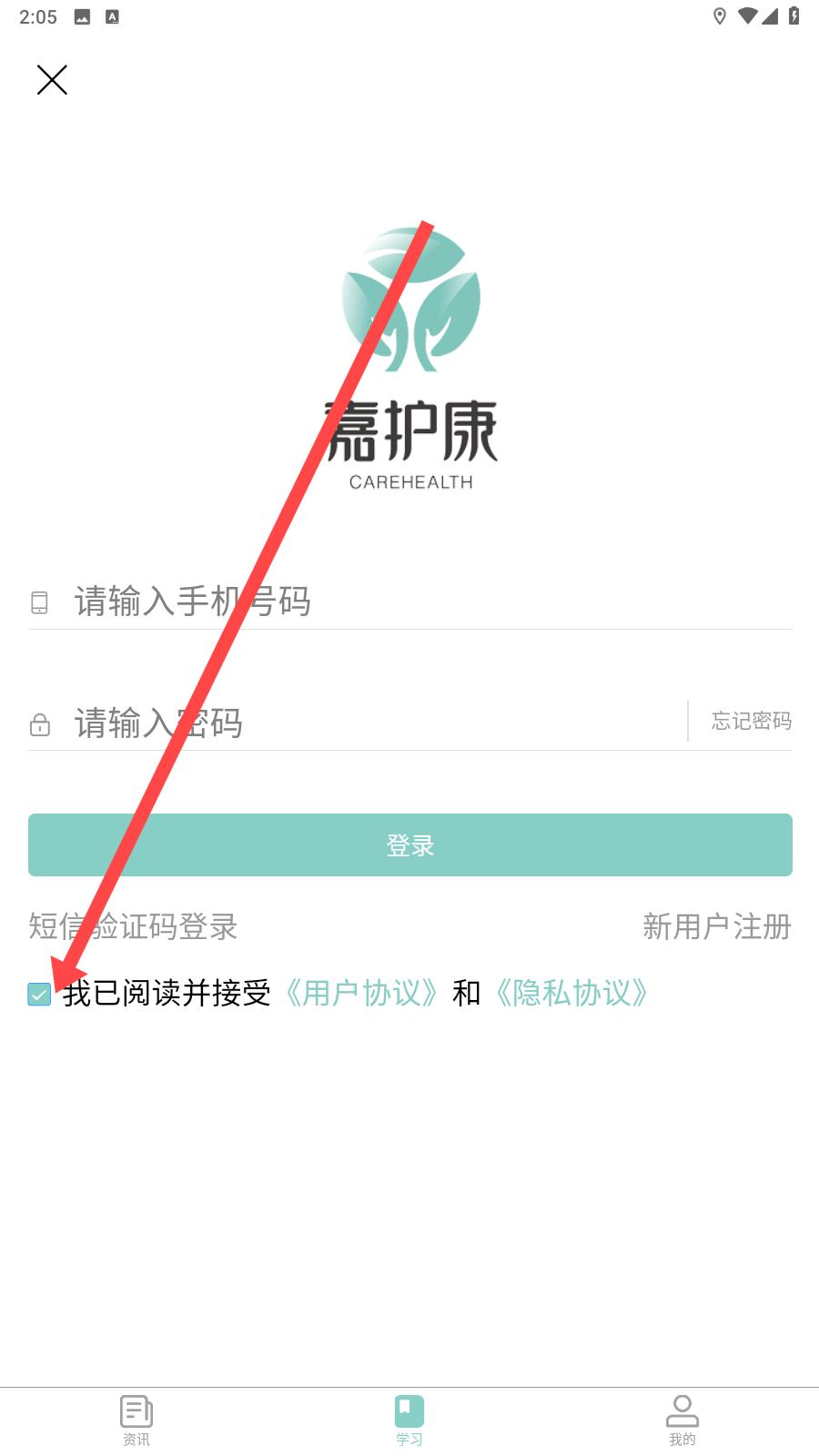Viewport: 819px width, 1456px height.
Task: Open the 《隐私协议》 privacy agreement
Action: click(571, 993)
